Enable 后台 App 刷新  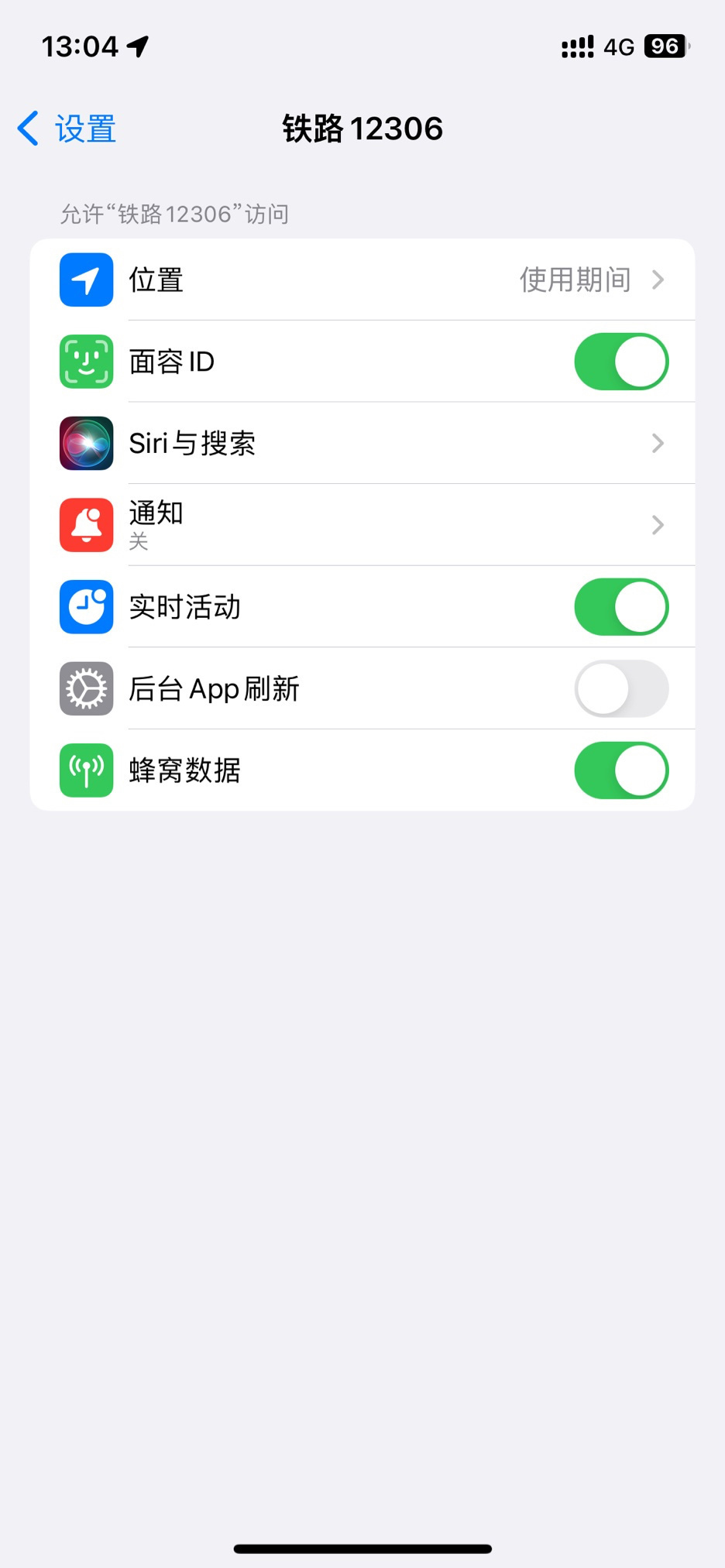click(x=621, y=688)
